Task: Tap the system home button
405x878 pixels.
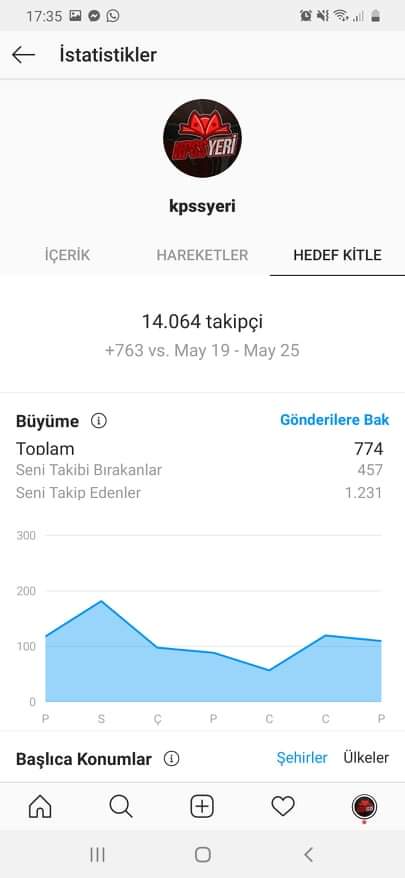Action: click(x=203, y=854)
